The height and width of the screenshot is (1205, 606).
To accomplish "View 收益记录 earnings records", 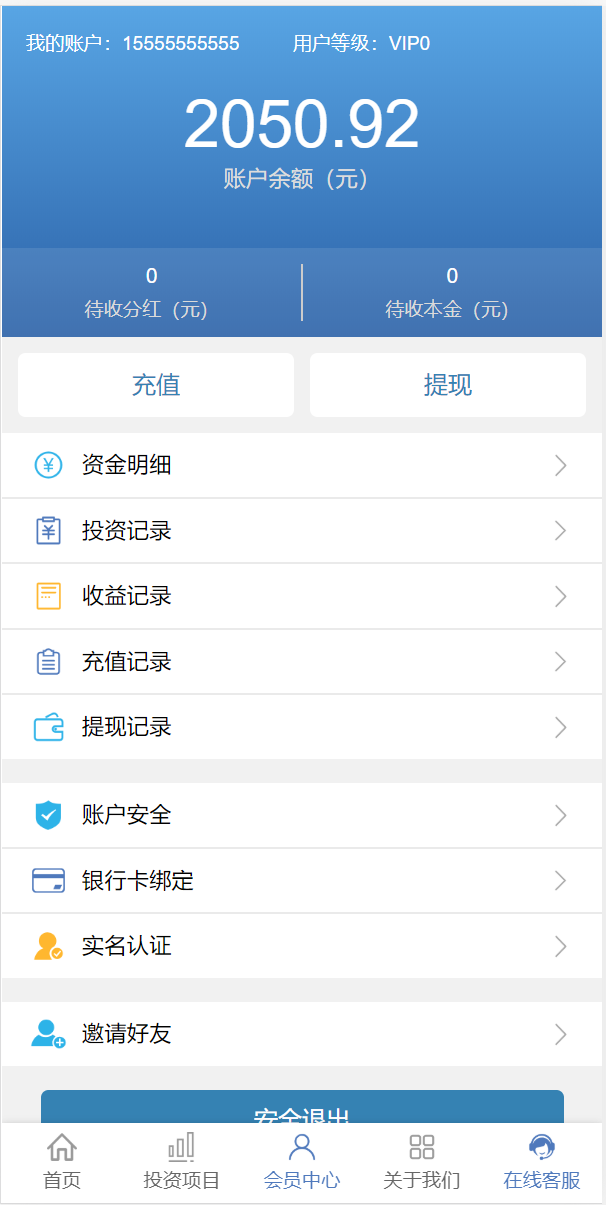I will (x=302, y=596).
